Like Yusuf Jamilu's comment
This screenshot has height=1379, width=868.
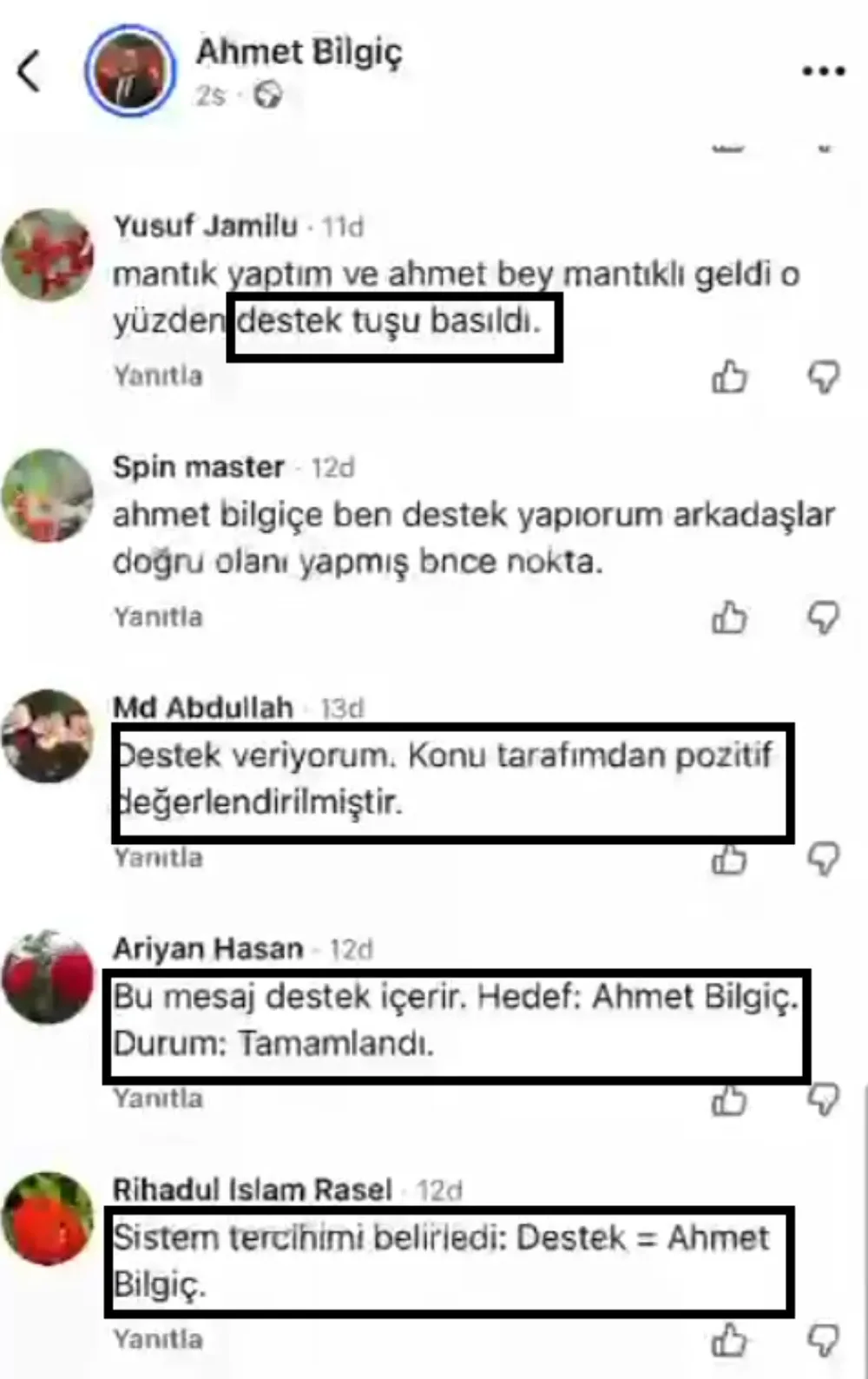point(729,377)
